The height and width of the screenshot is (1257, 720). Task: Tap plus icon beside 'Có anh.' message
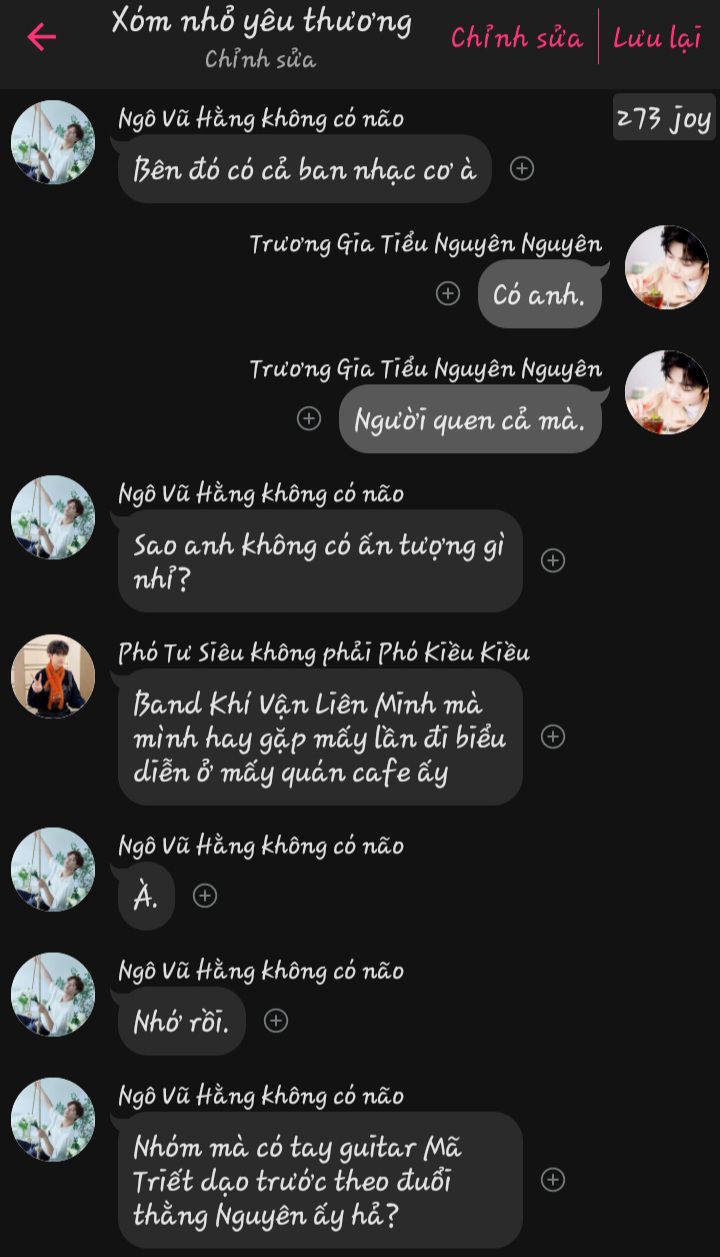coord(448,293)
